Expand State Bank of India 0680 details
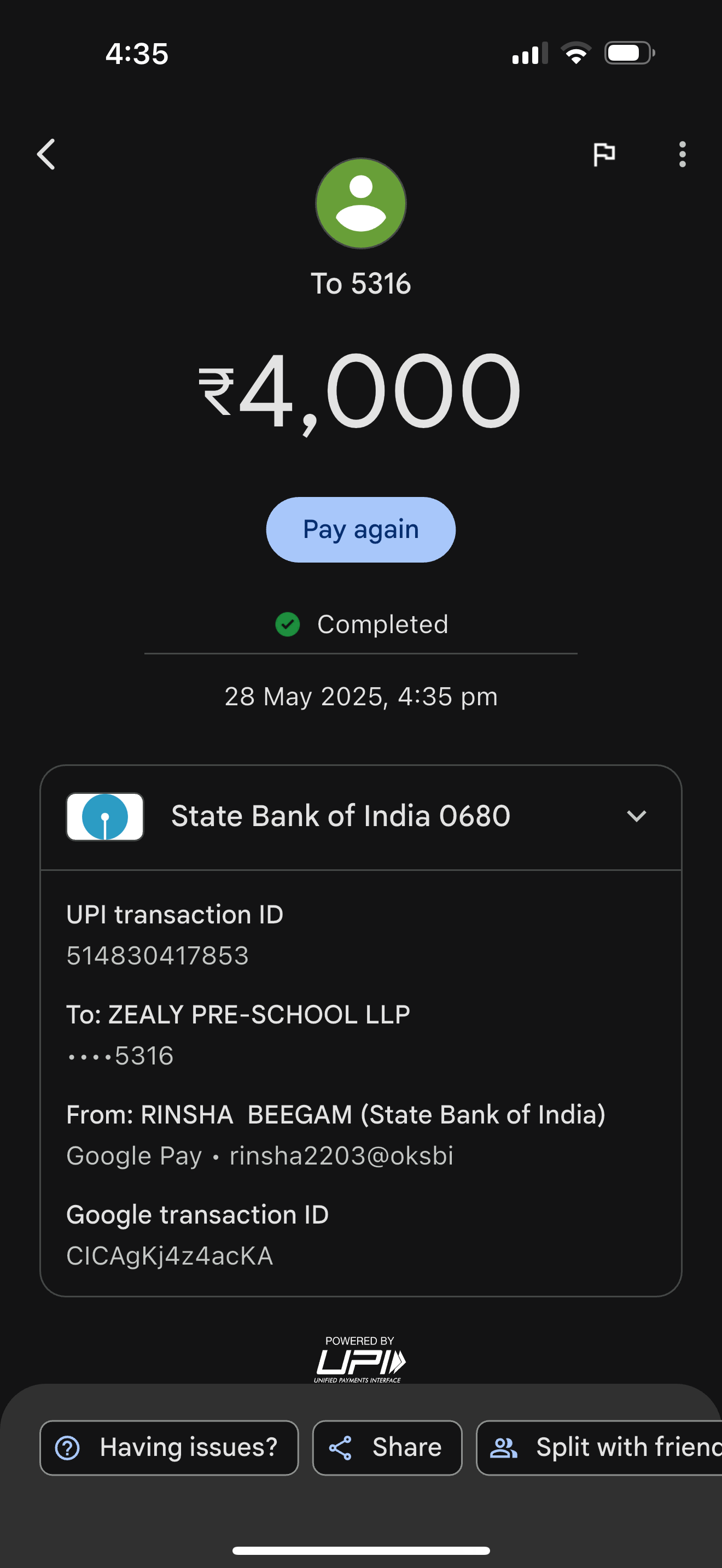 click(636, 816)
